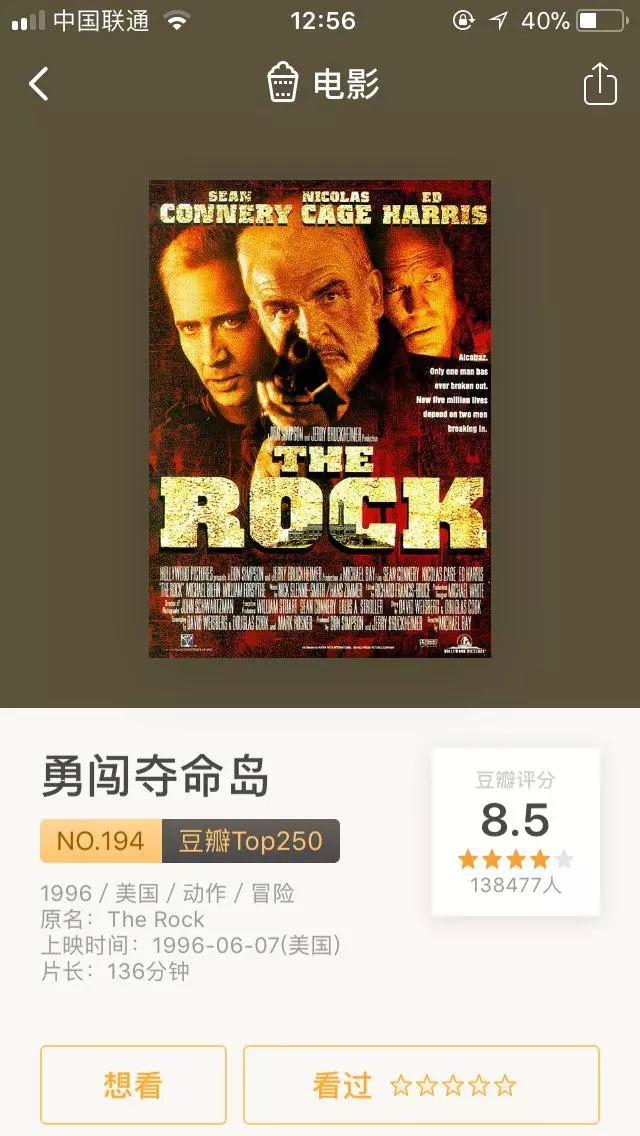Share this movie page
Image resolution: width=640 pixels, height=1136 pixels.
click(600, 84)
